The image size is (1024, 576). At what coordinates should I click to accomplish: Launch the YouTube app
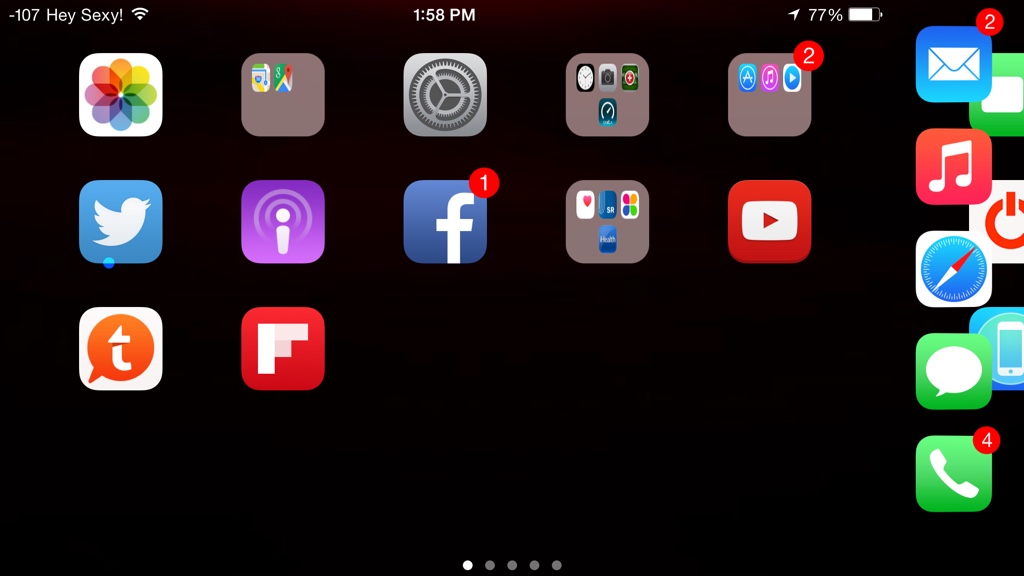pyautogui.click(x=769, y=222)
